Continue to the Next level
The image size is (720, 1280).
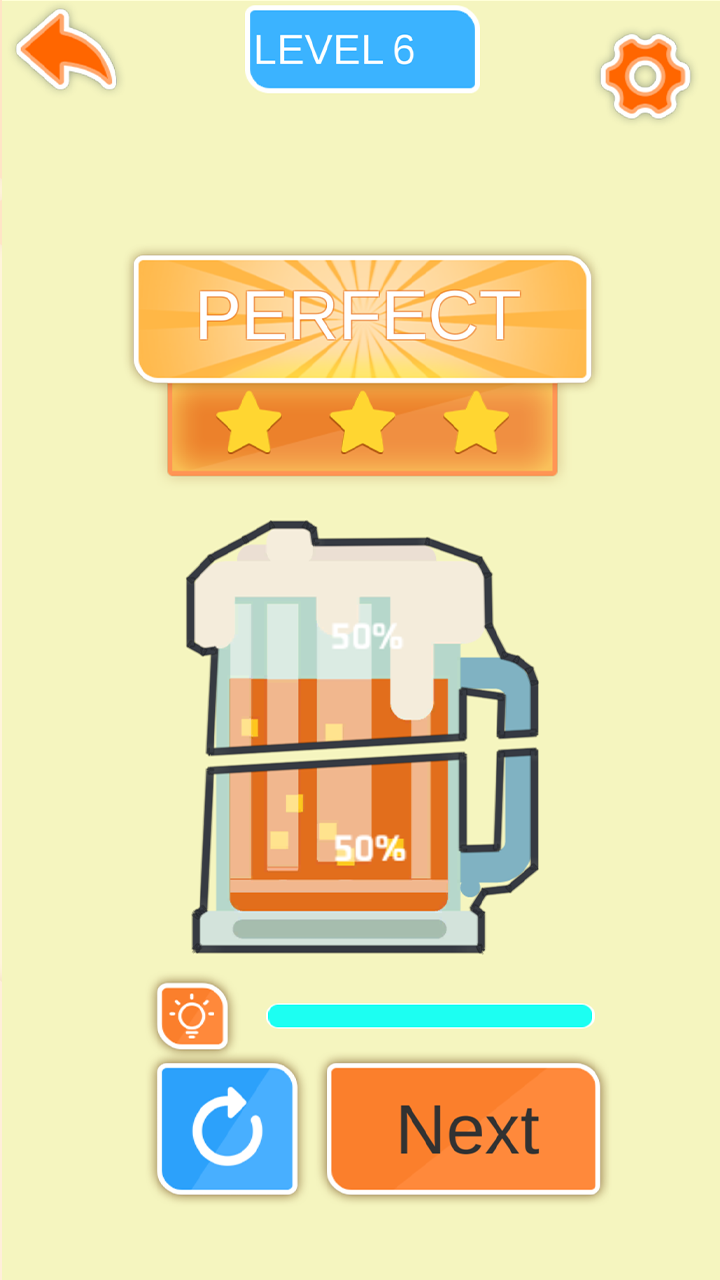pyautogui.click(x=464, y=1129)
